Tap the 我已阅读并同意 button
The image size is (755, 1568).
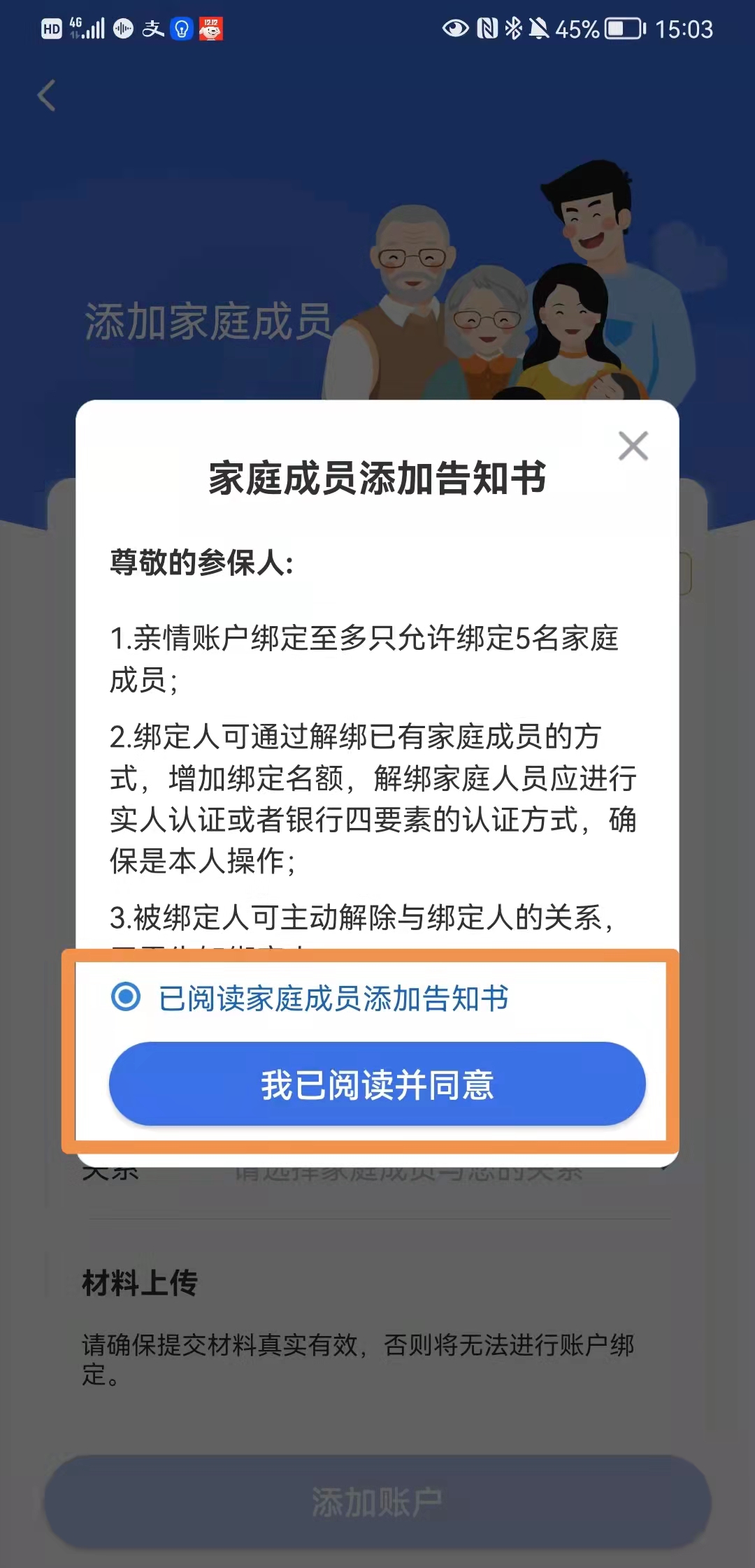pyautogui.click(x=377, y=1084)
